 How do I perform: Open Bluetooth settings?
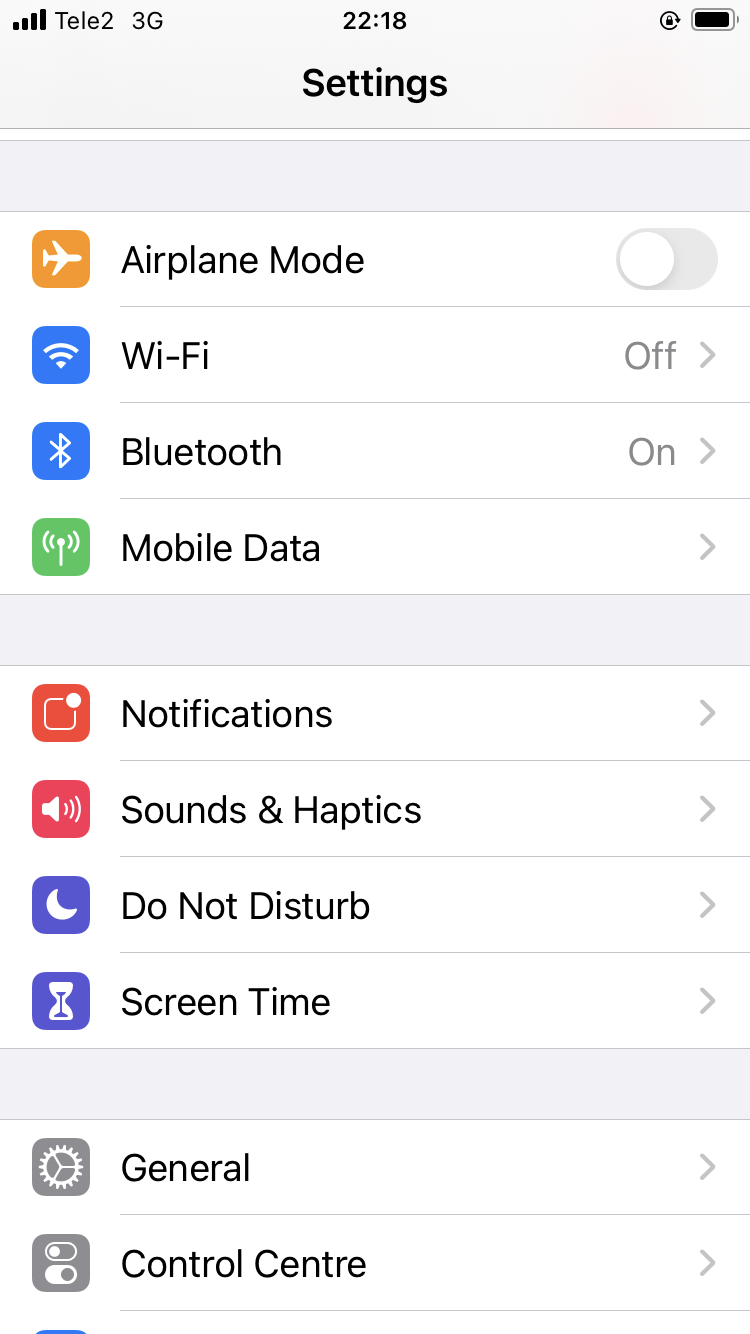coord(375,451)
